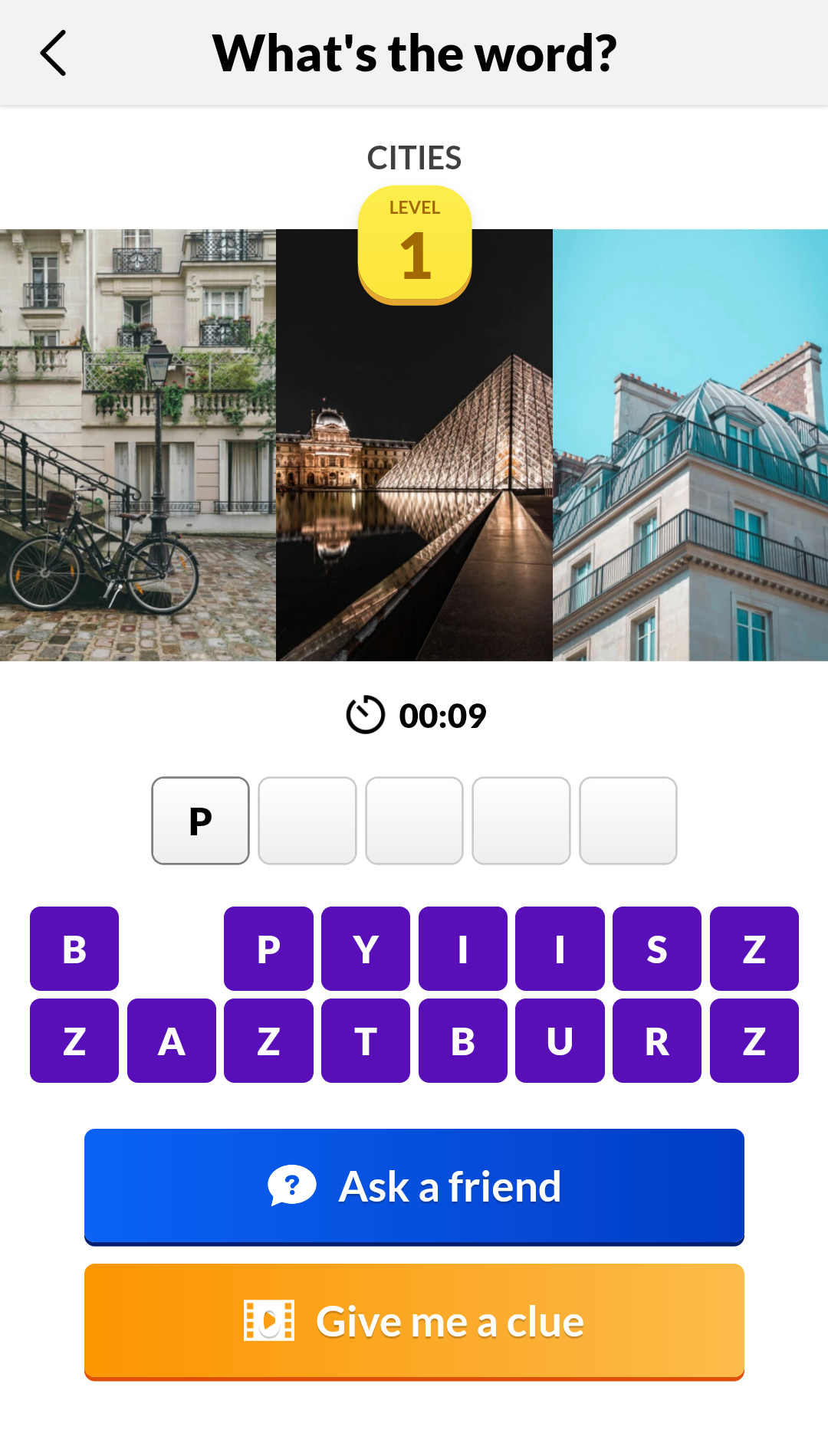Pick the letter S tile
828x1456 pixels.
[x=656, y=949]
